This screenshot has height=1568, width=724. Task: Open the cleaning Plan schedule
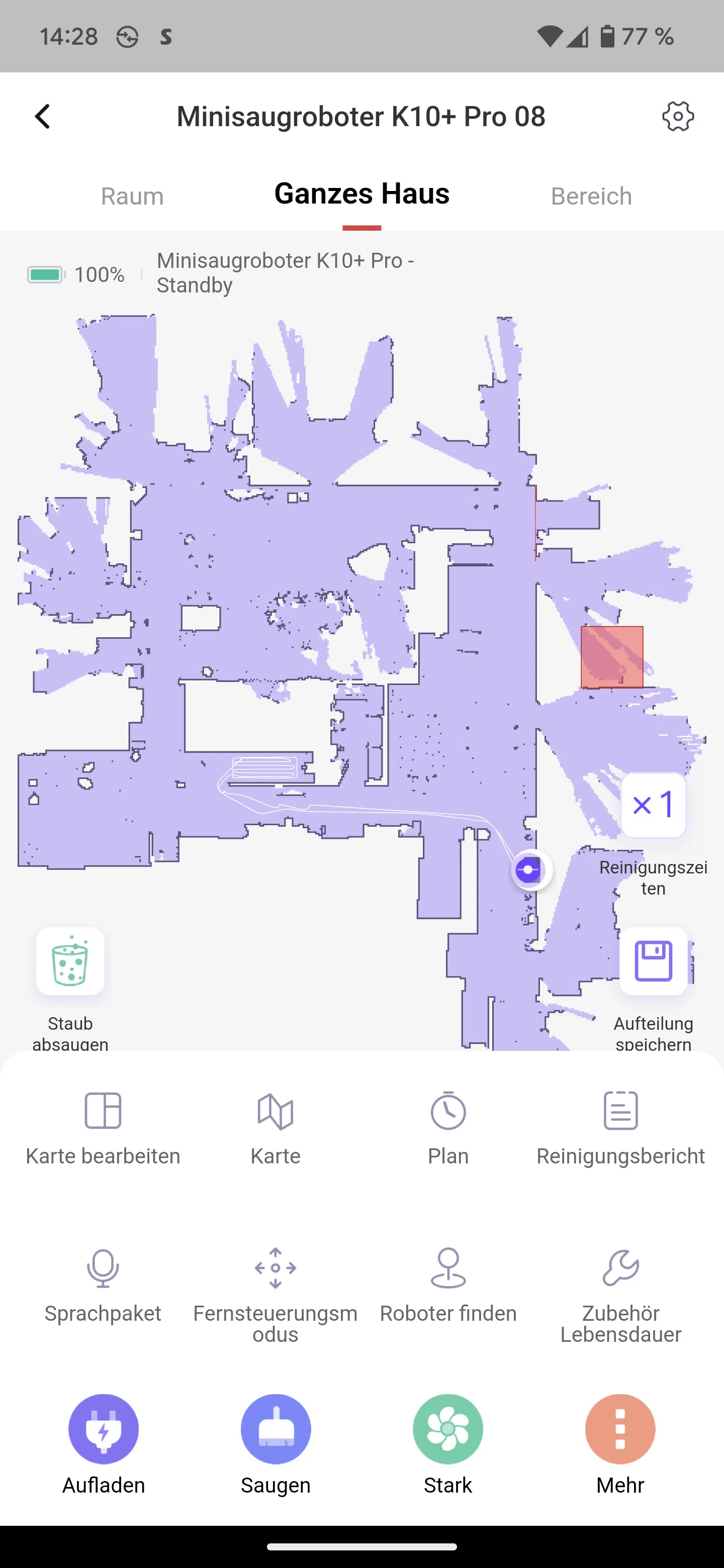448,1126
